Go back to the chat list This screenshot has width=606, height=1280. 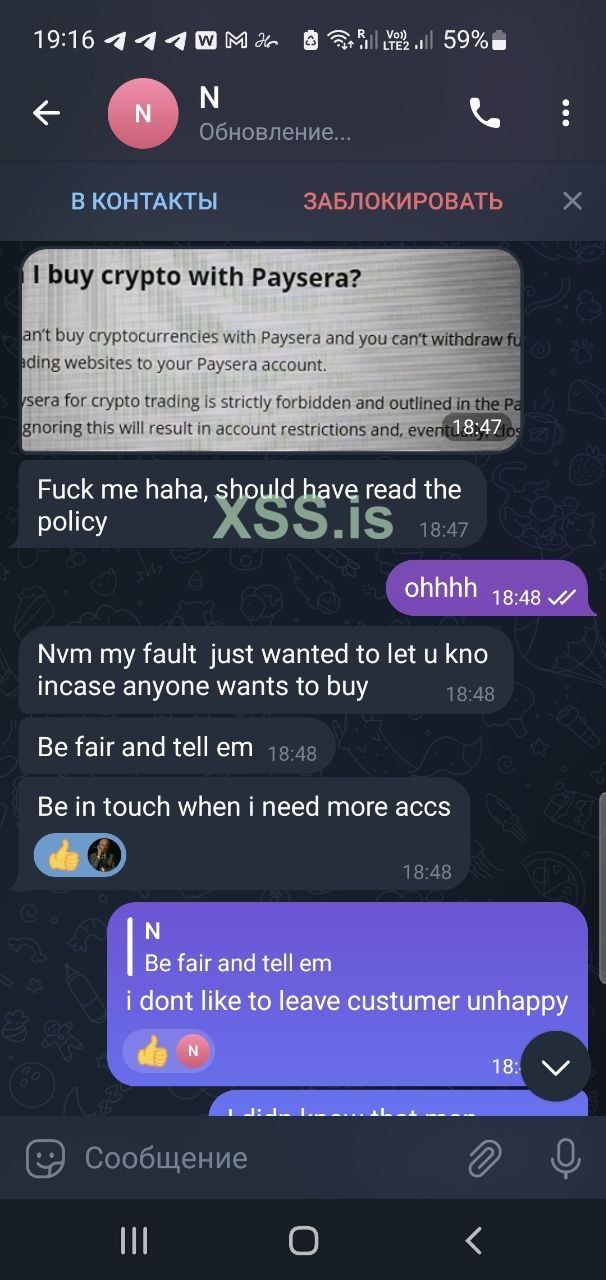46,113
